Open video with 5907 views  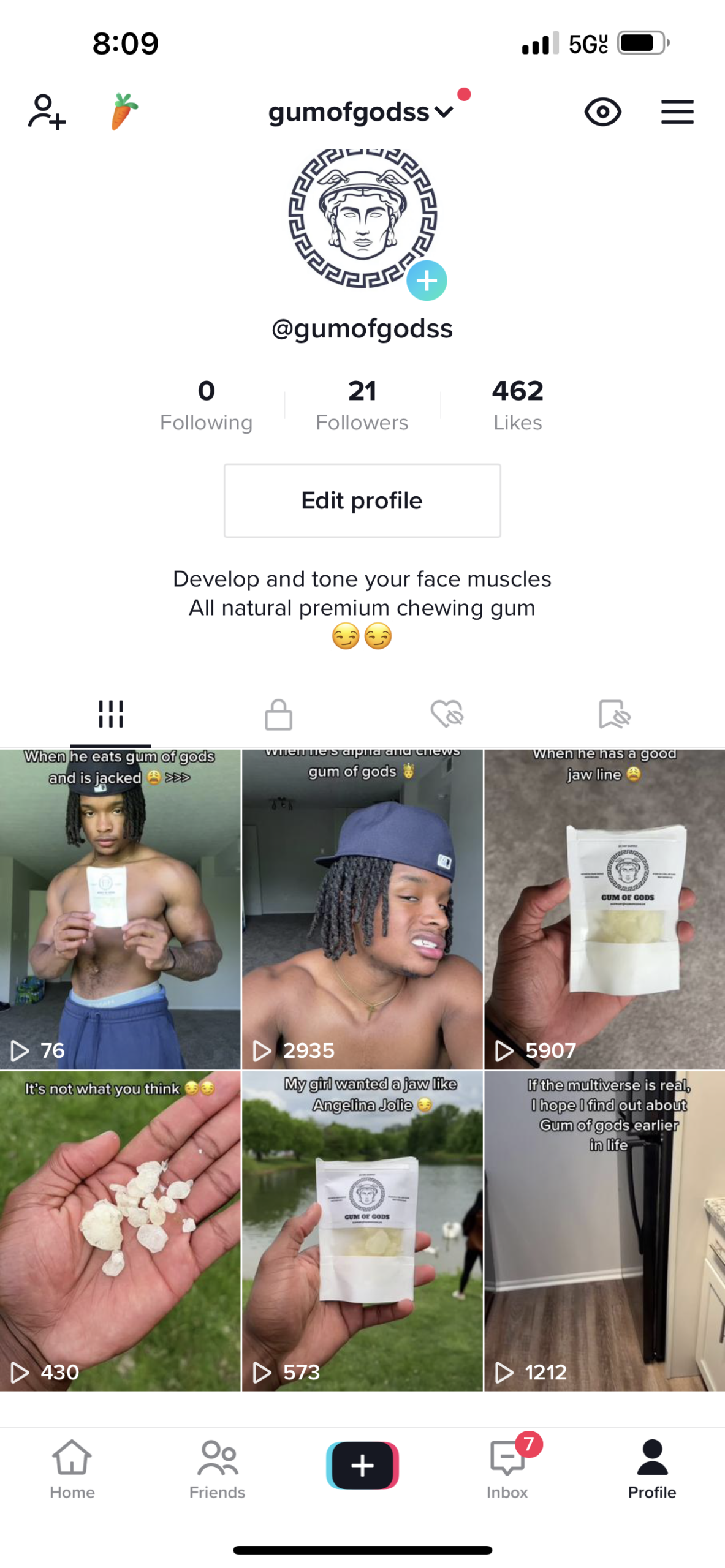(x=604, y=910)
